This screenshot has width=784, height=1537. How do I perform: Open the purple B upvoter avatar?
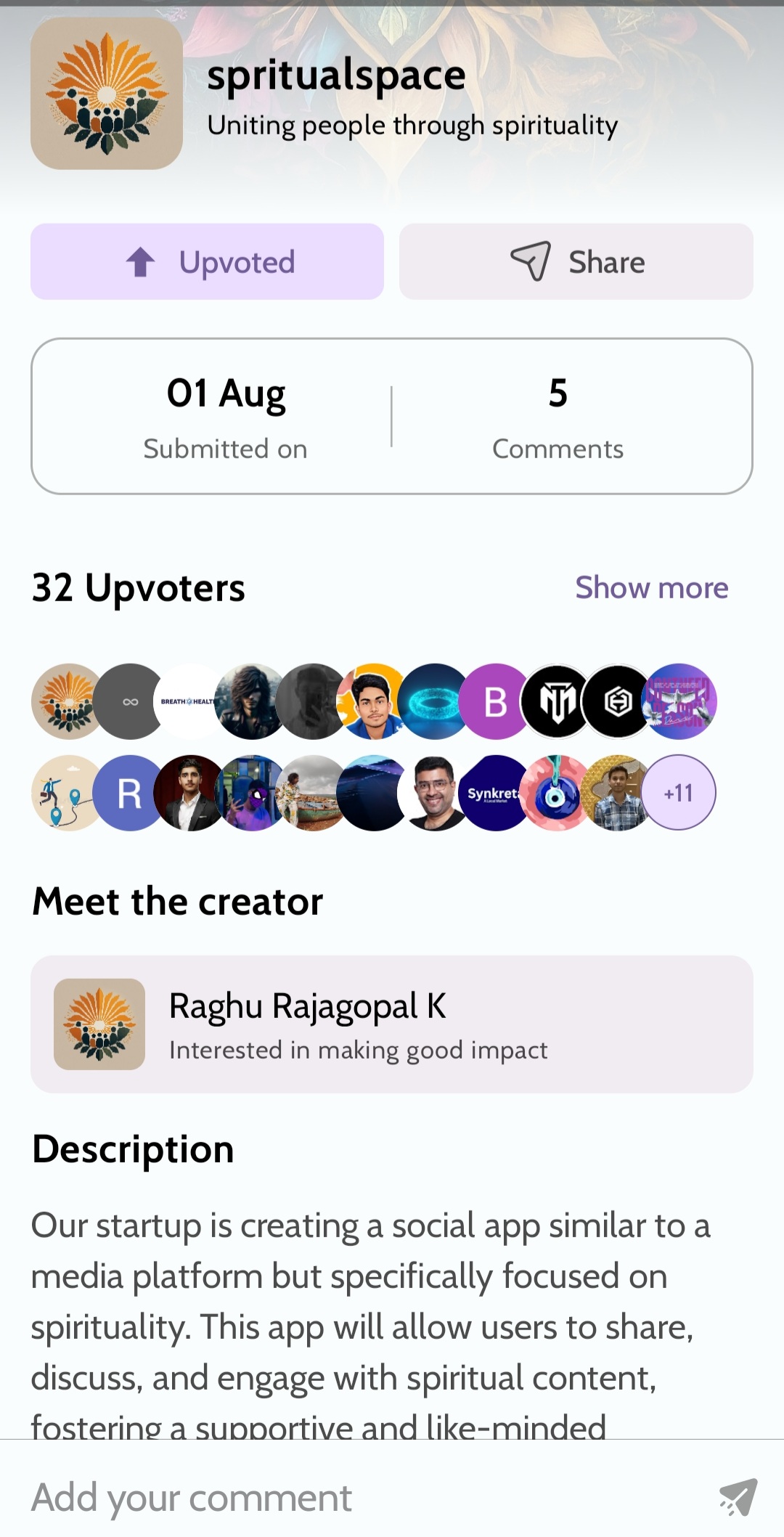point(495,701)
